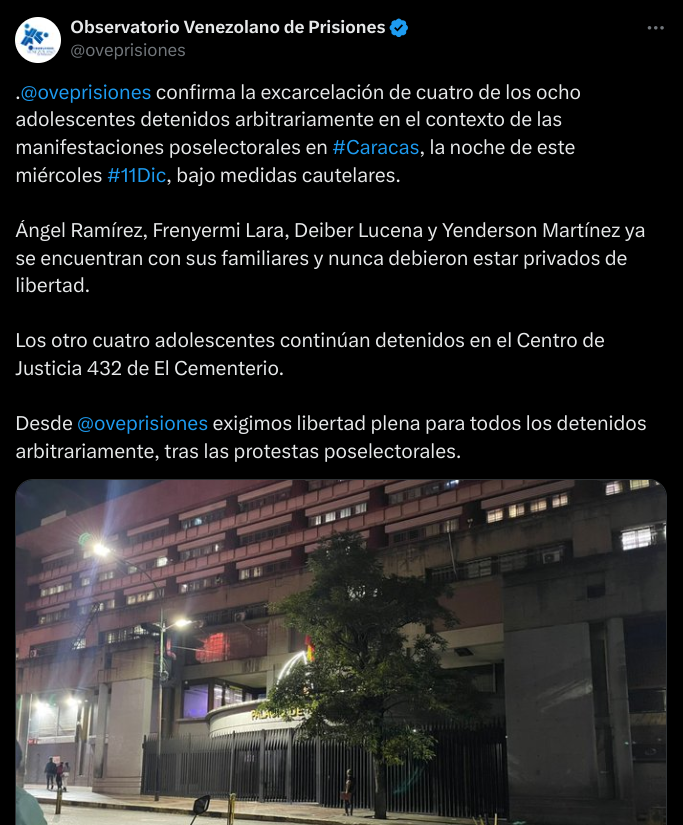
Task: Open the #11Dic hashtag
Action: point(138,175)
